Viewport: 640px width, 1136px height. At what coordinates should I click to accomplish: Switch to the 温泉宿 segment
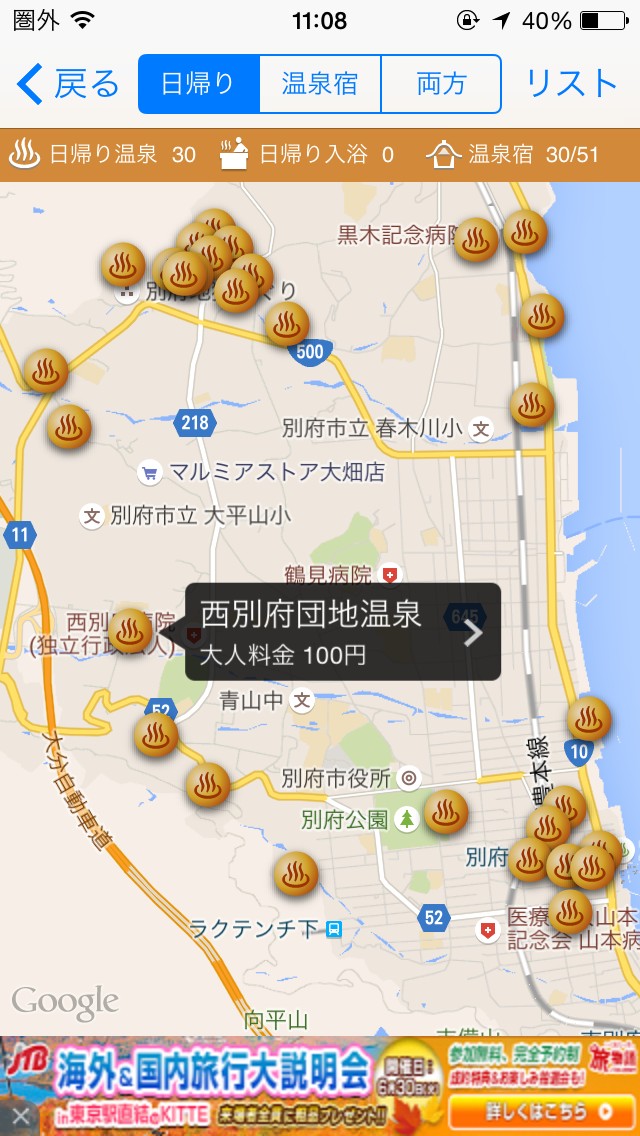click(320, 84)
